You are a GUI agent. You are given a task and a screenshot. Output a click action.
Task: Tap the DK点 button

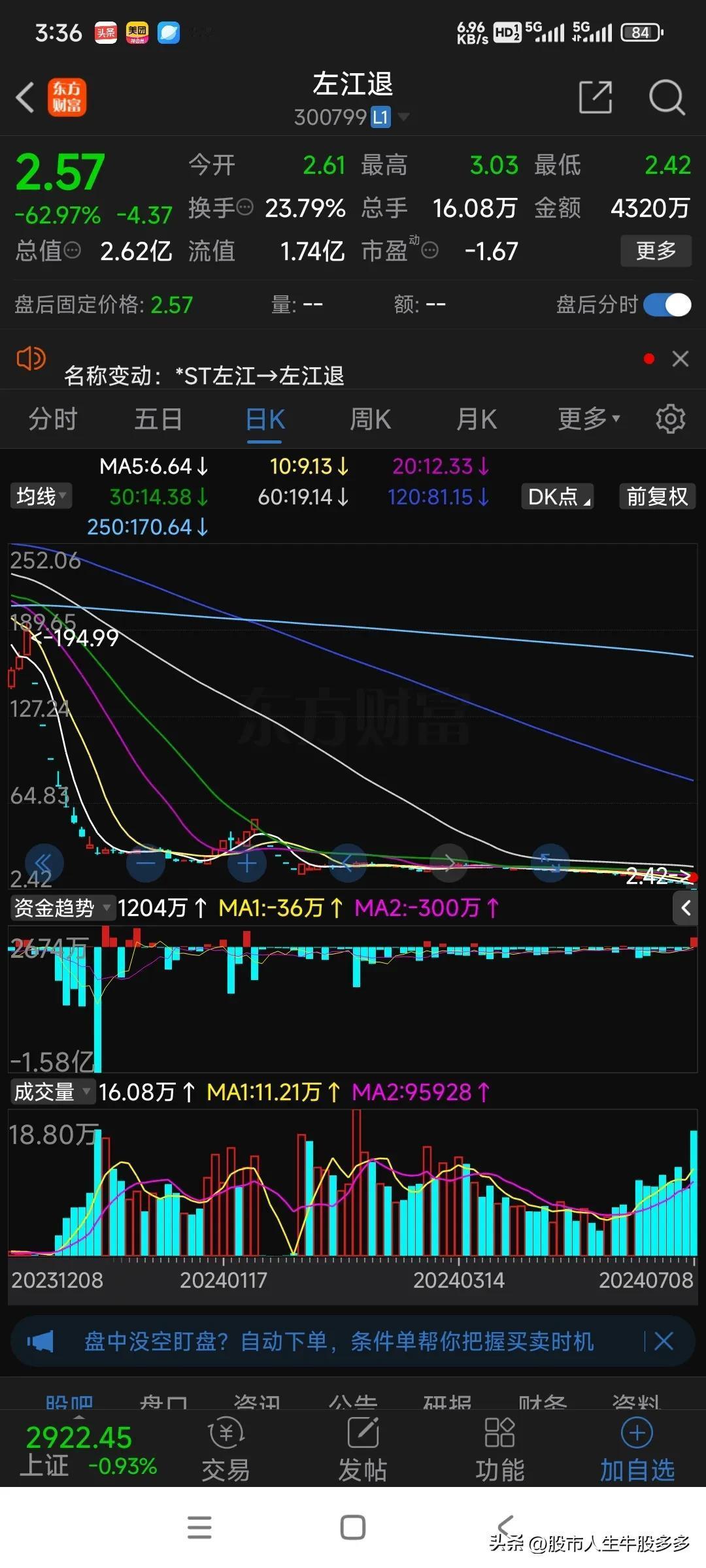[558, 497]
